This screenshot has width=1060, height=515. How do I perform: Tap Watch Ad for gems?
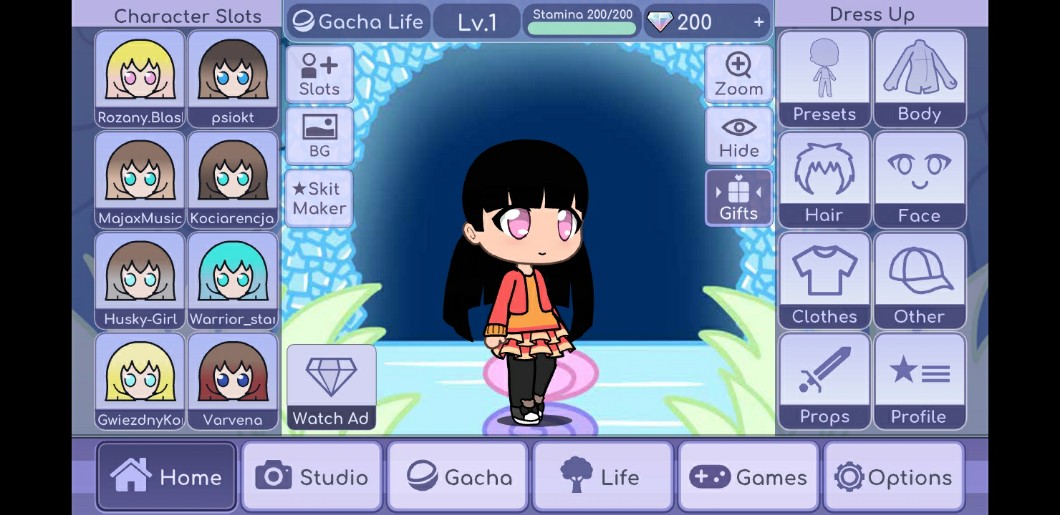tap(331, 387)
